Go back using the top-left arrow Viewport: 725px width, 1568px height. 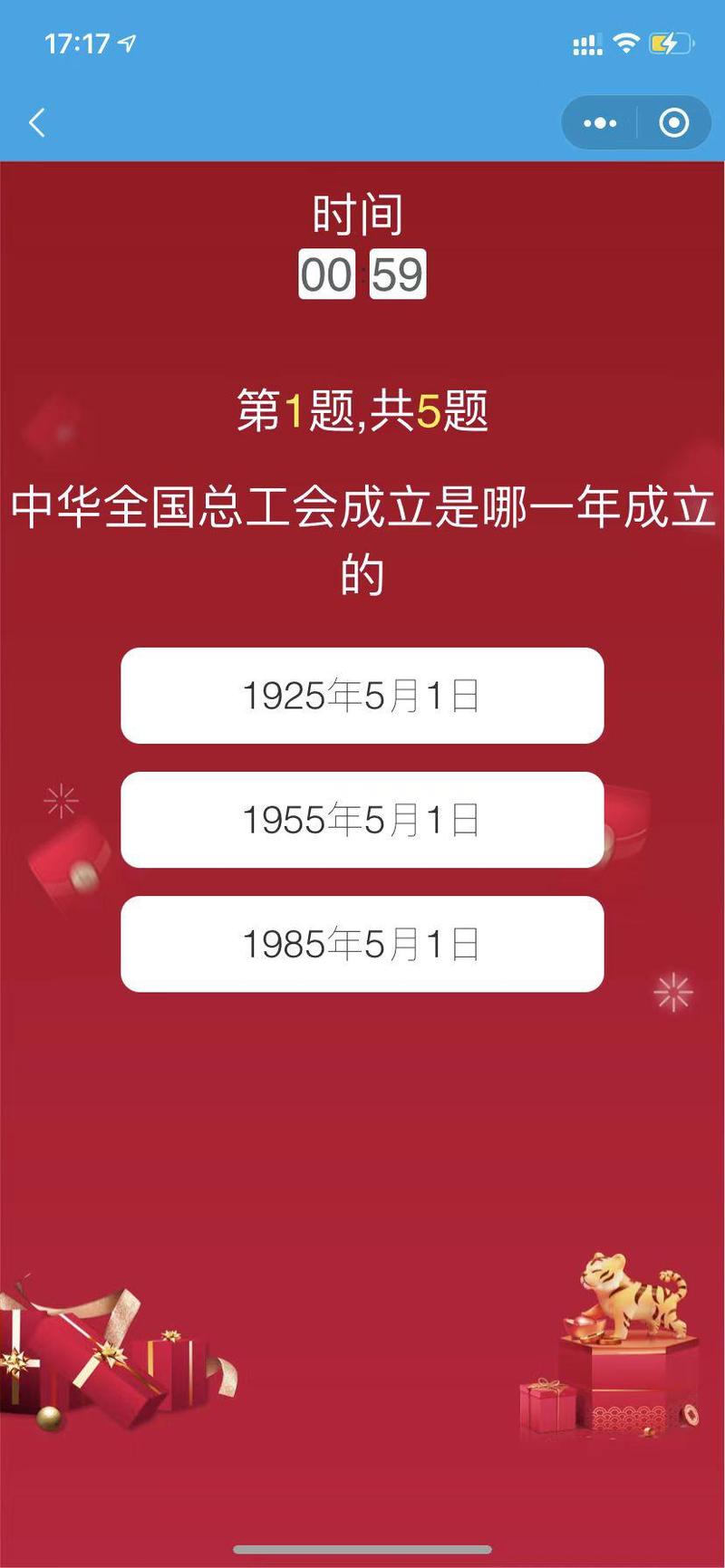tap(37, 122)
